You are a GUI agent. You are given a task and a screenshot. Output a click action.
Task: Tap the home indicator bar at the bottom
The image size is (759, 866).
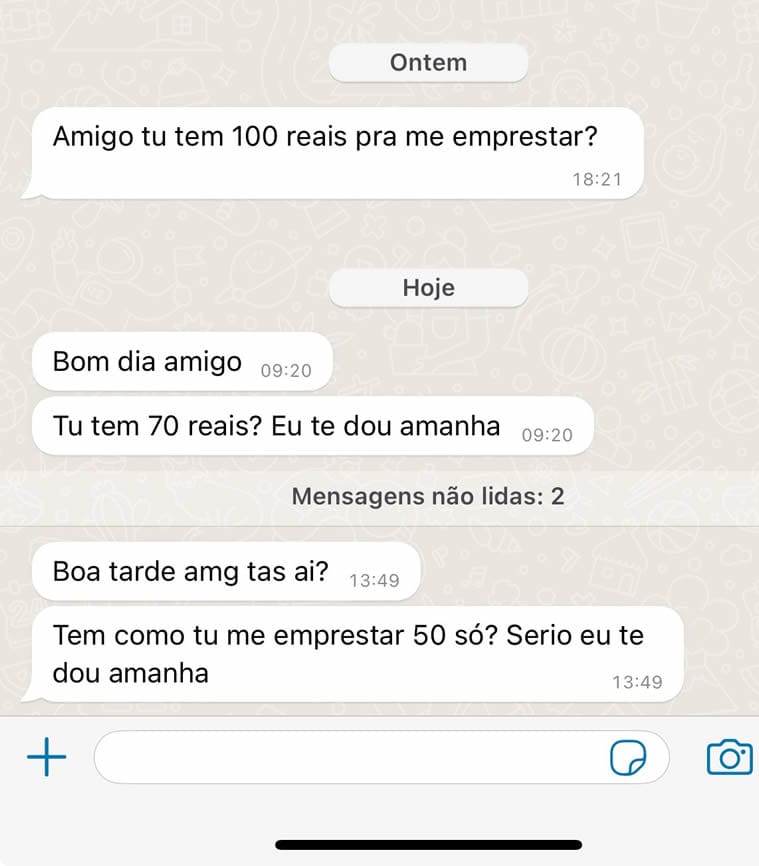point(379,845)
